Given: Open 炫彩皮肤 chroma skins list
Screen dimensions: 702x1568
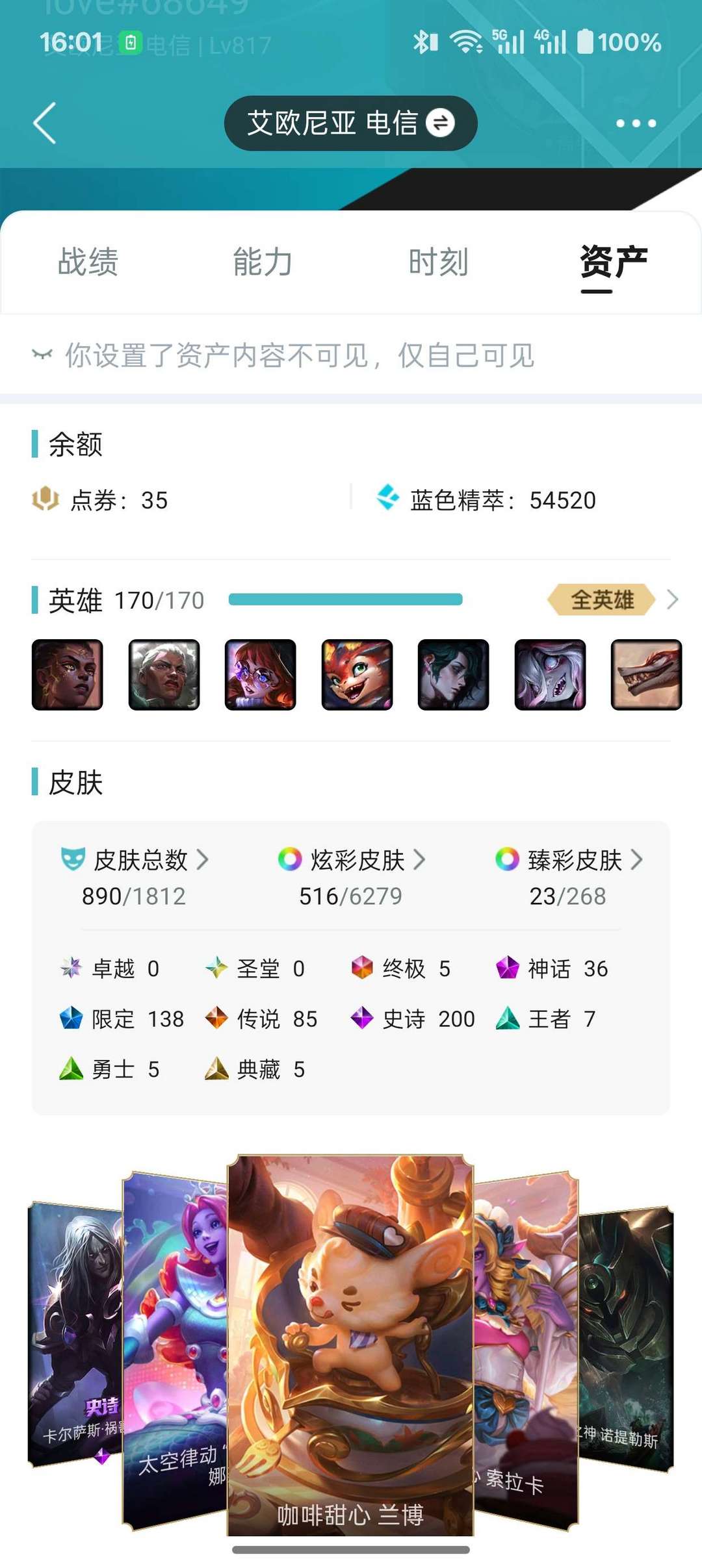Looking at the screenshot, I should [351, 860].
